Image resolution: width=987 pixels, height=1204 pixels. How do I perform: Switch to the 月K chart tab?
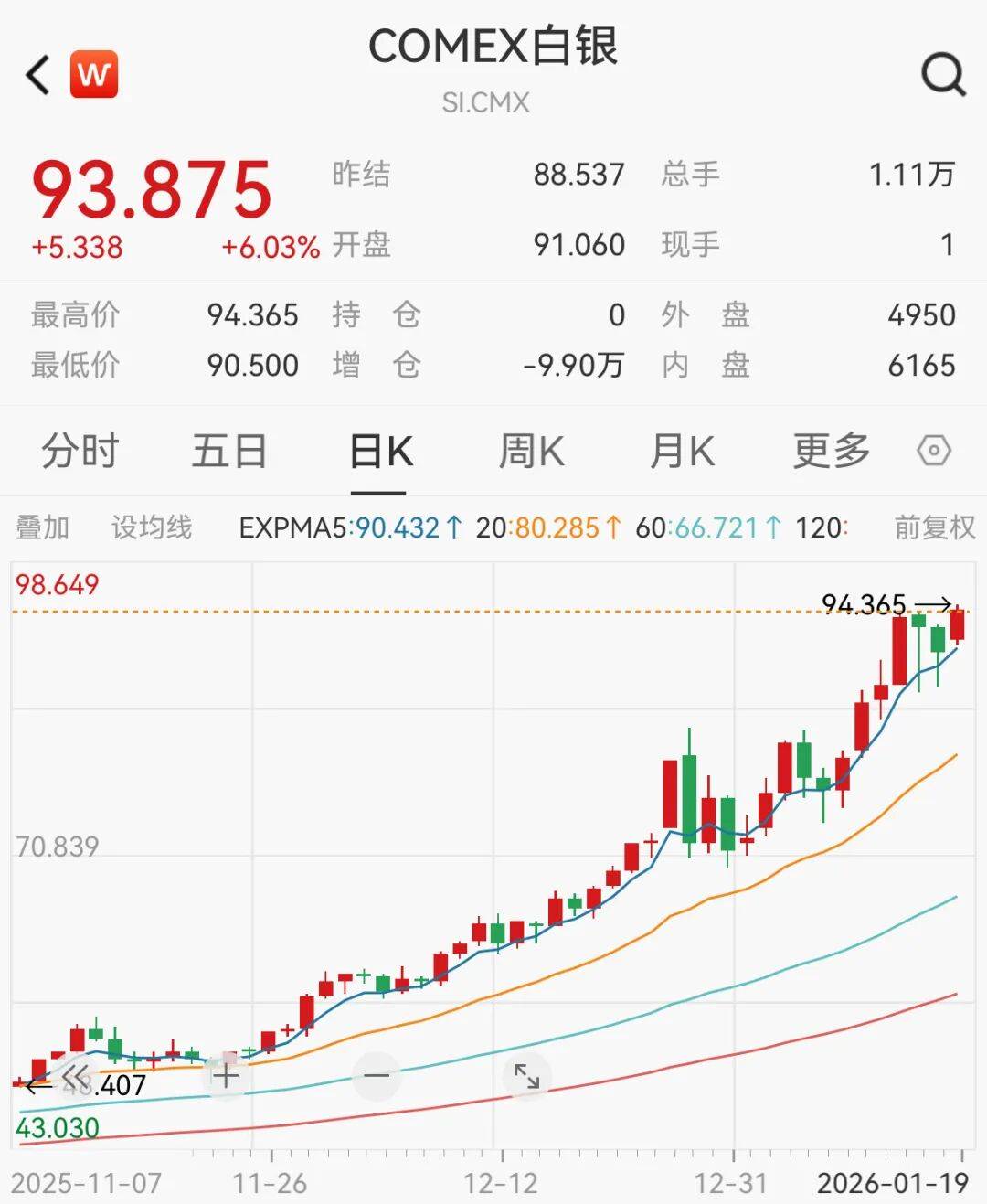pos(682,451)
